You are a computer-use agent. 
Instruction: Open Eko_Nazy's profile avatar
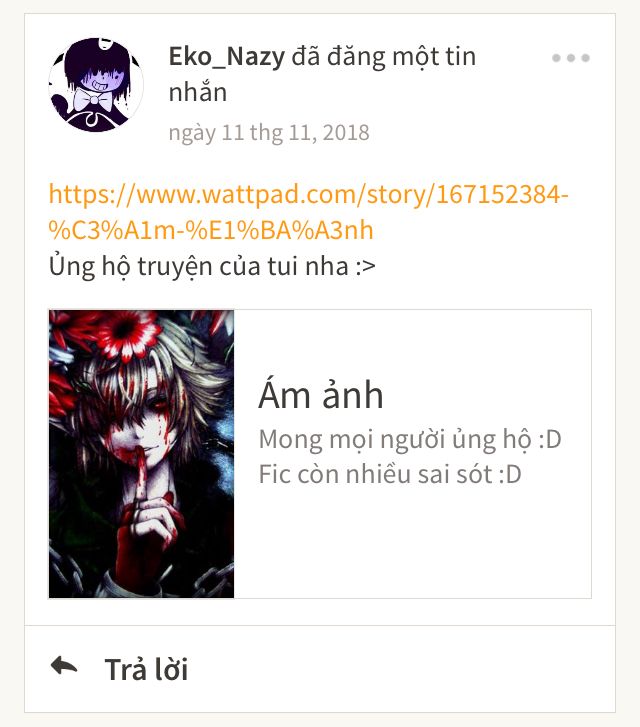click(x=96, y=87)
